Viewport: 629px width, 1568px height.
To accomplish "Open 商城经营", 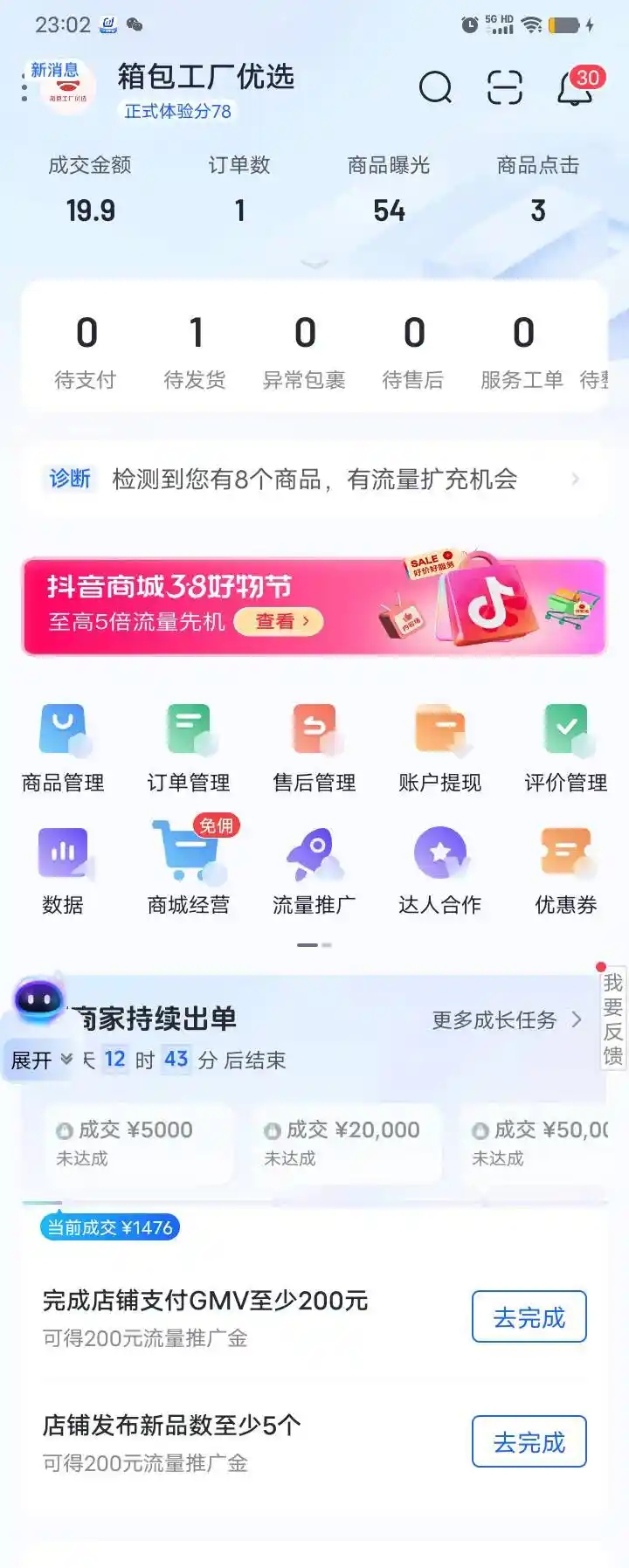I will pyautogui.click(x=189, y=869).
